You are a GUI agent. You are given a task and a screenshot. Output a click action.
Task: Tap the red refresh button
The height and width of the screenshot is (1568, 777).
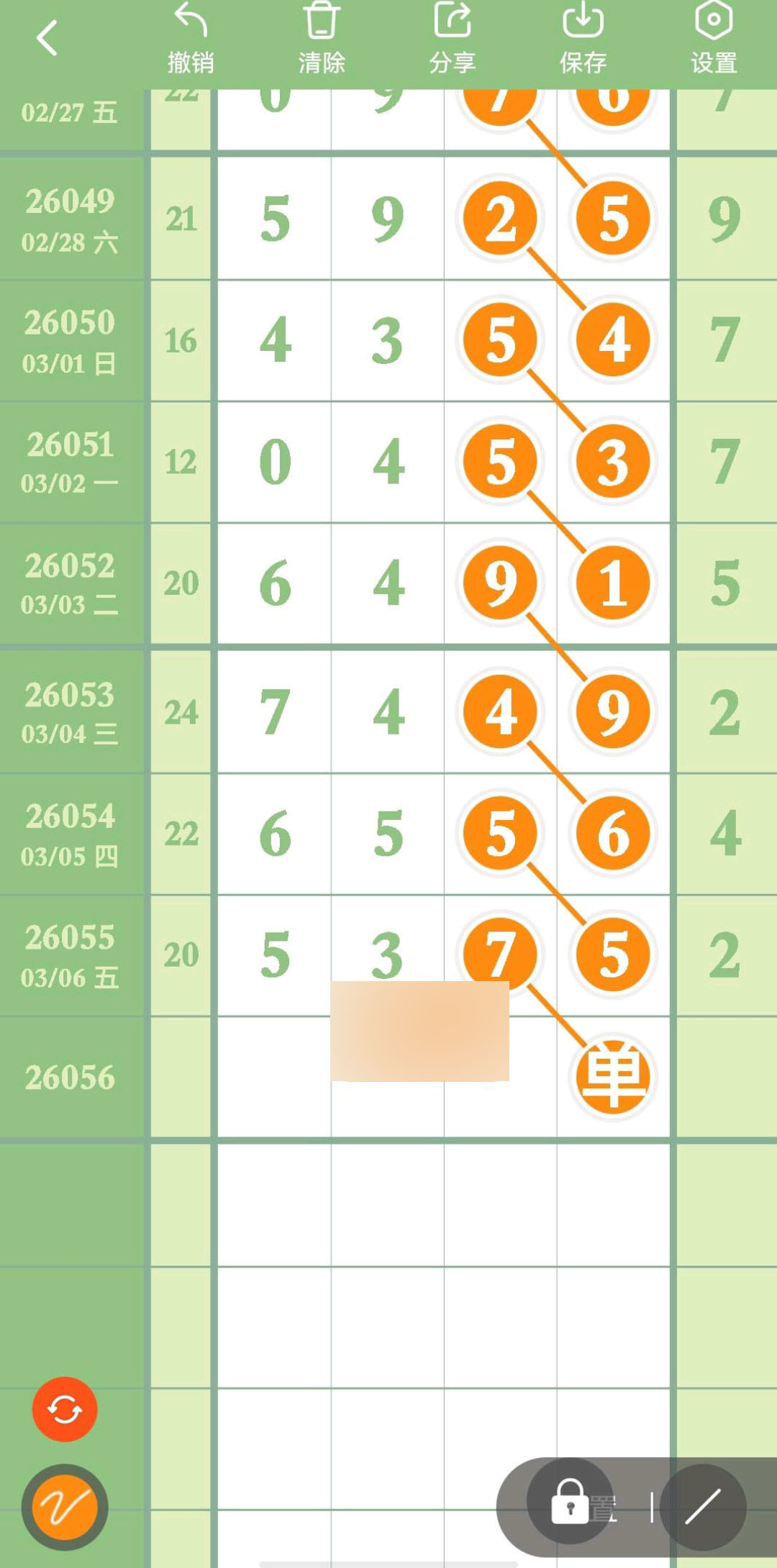[x=65, y=1409]
